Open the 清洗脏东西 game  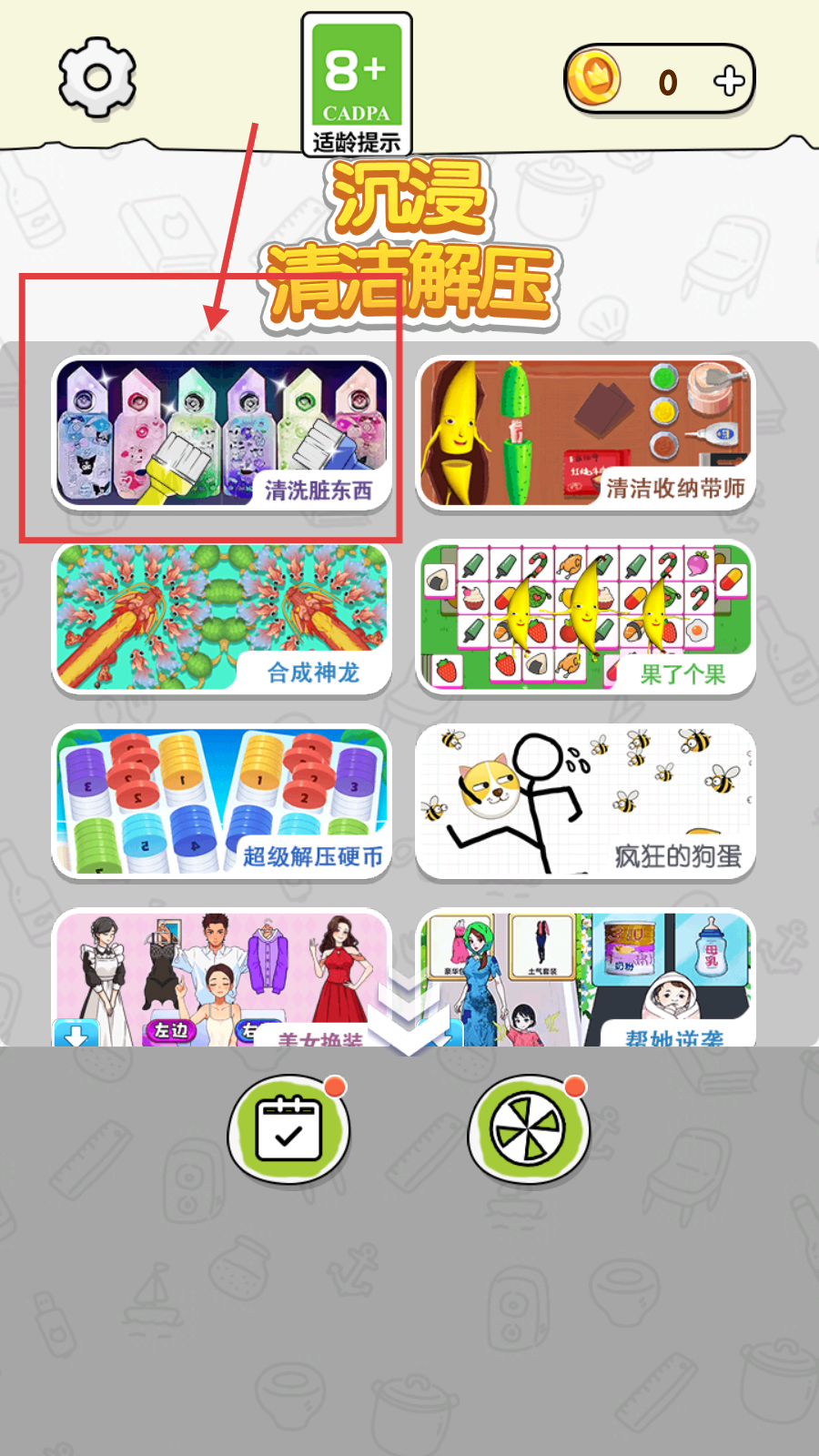[x=222, y=433]
